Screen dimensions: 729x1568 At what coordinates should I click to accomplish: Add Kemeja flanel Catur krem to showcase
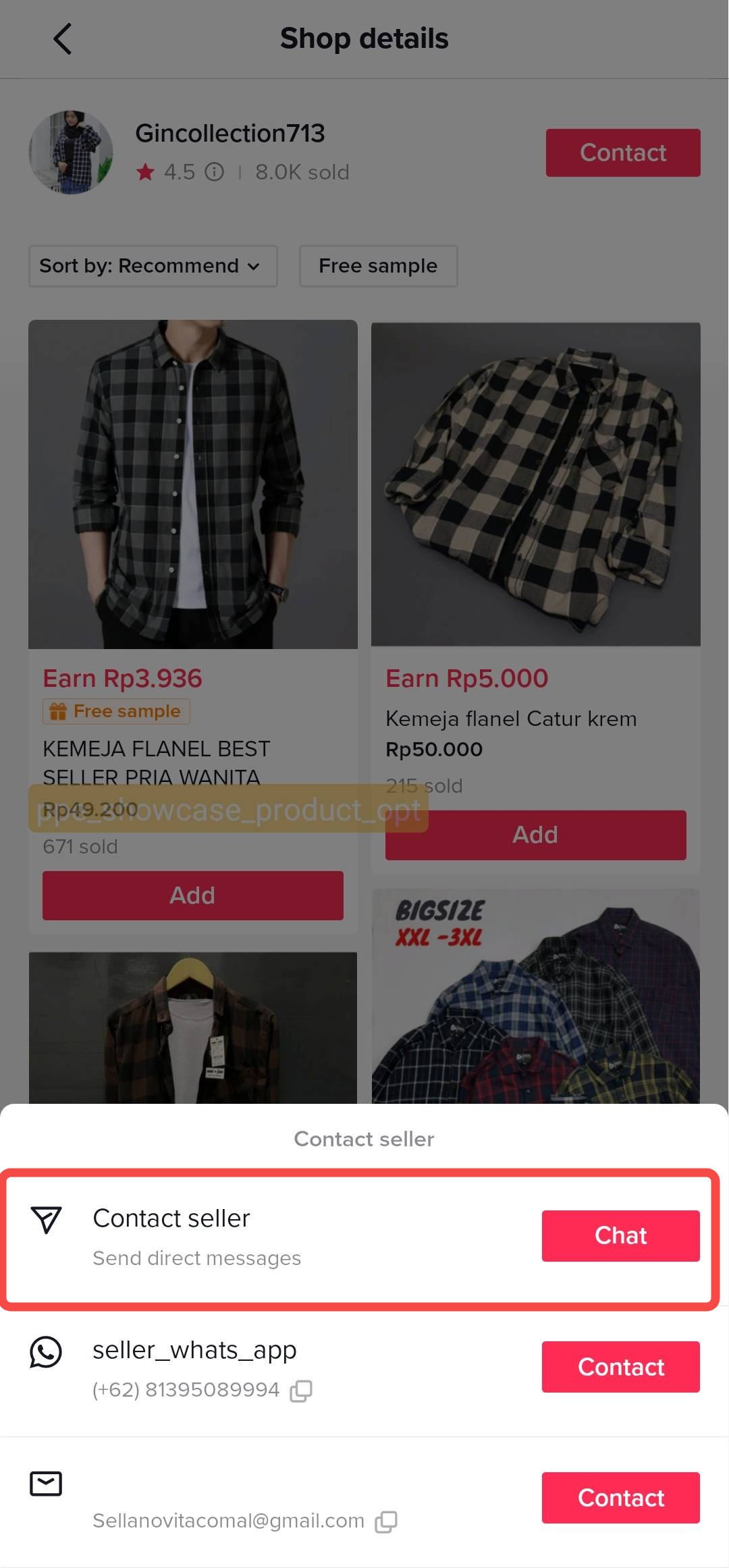pyautogui.click(x=535, y=835)
